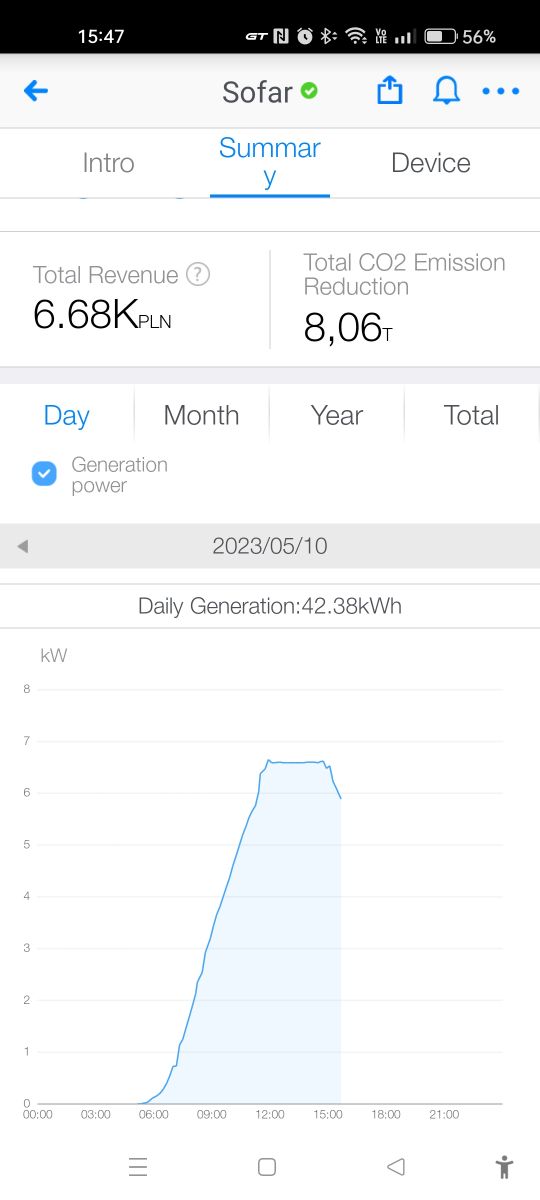
Task: Go back using the top-left arrow
Action: tap(36, 91)
